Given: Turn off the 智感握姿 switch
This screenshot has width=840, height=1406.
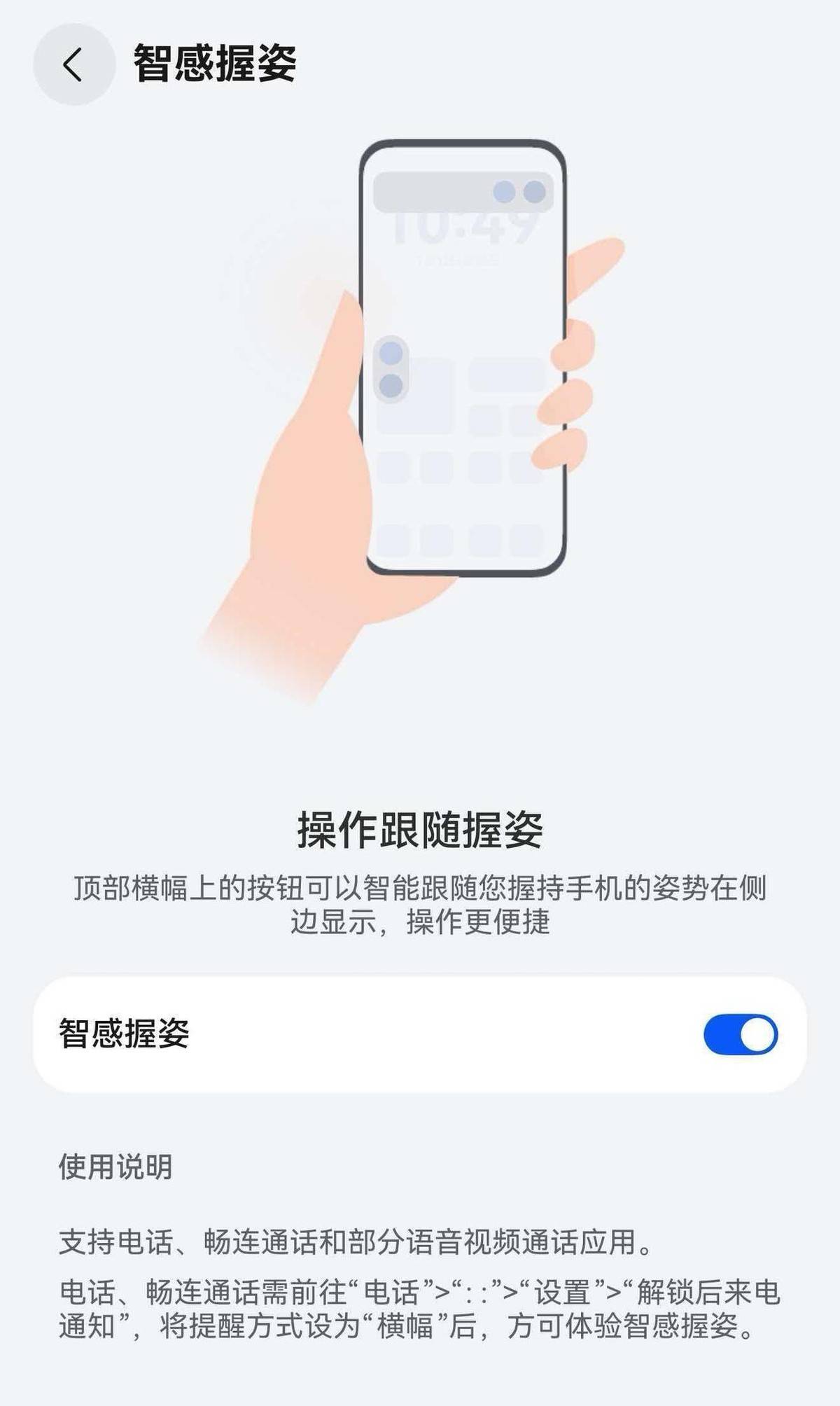Looking at the screenshot, I should 741,1034.
